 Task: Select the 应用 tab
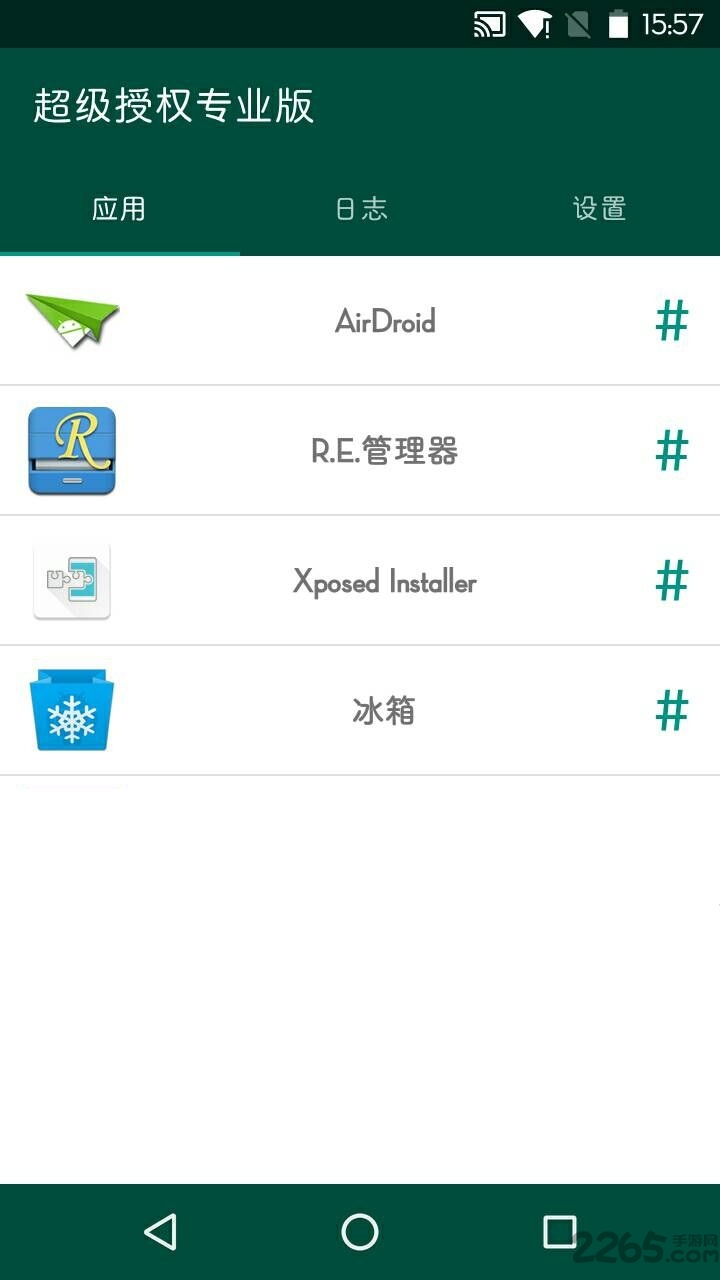[x=120, y=209]
